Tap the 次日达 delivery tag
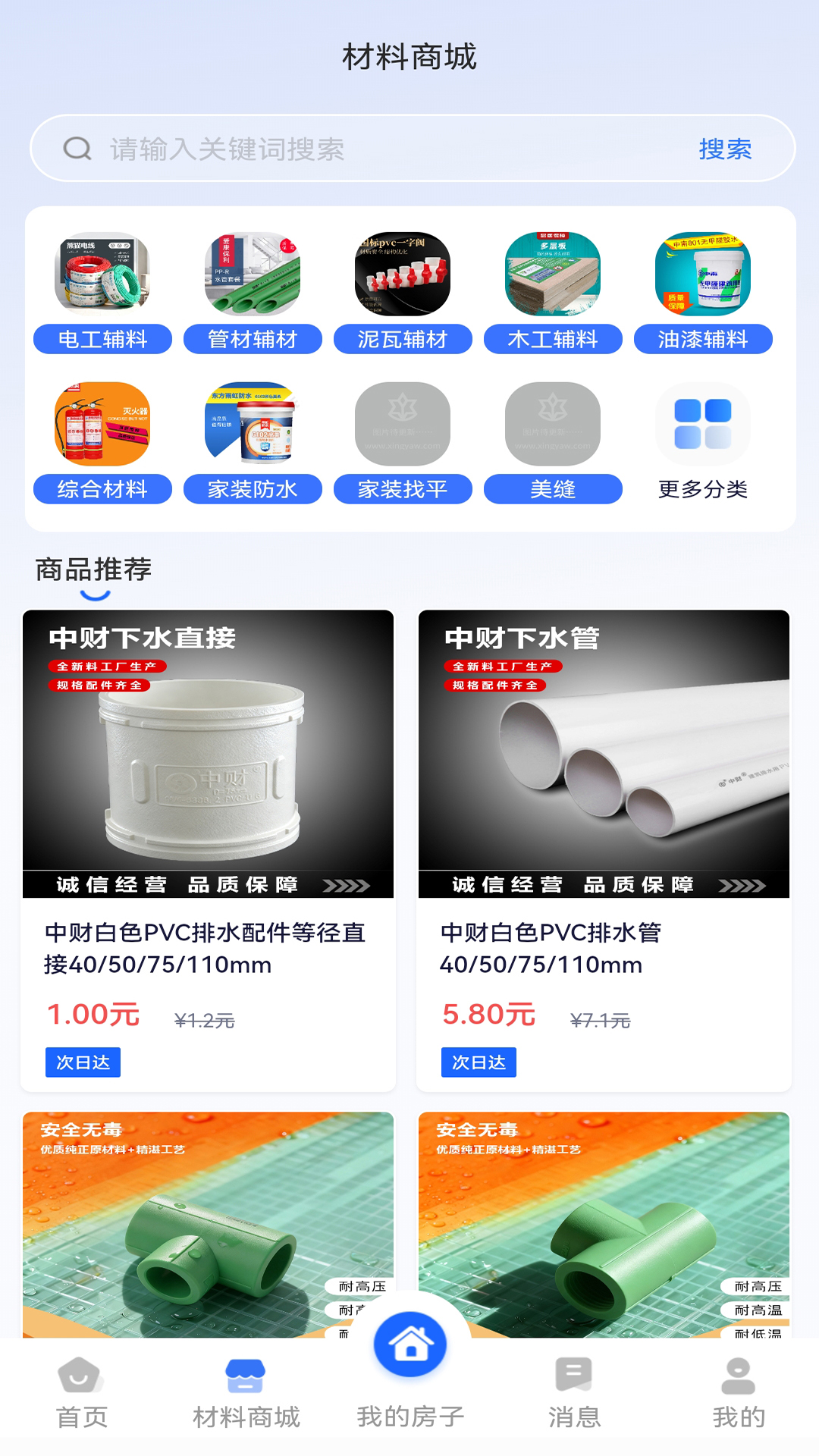The image size is (819, 1456). pyautogui.click(x=83, y=1062)
